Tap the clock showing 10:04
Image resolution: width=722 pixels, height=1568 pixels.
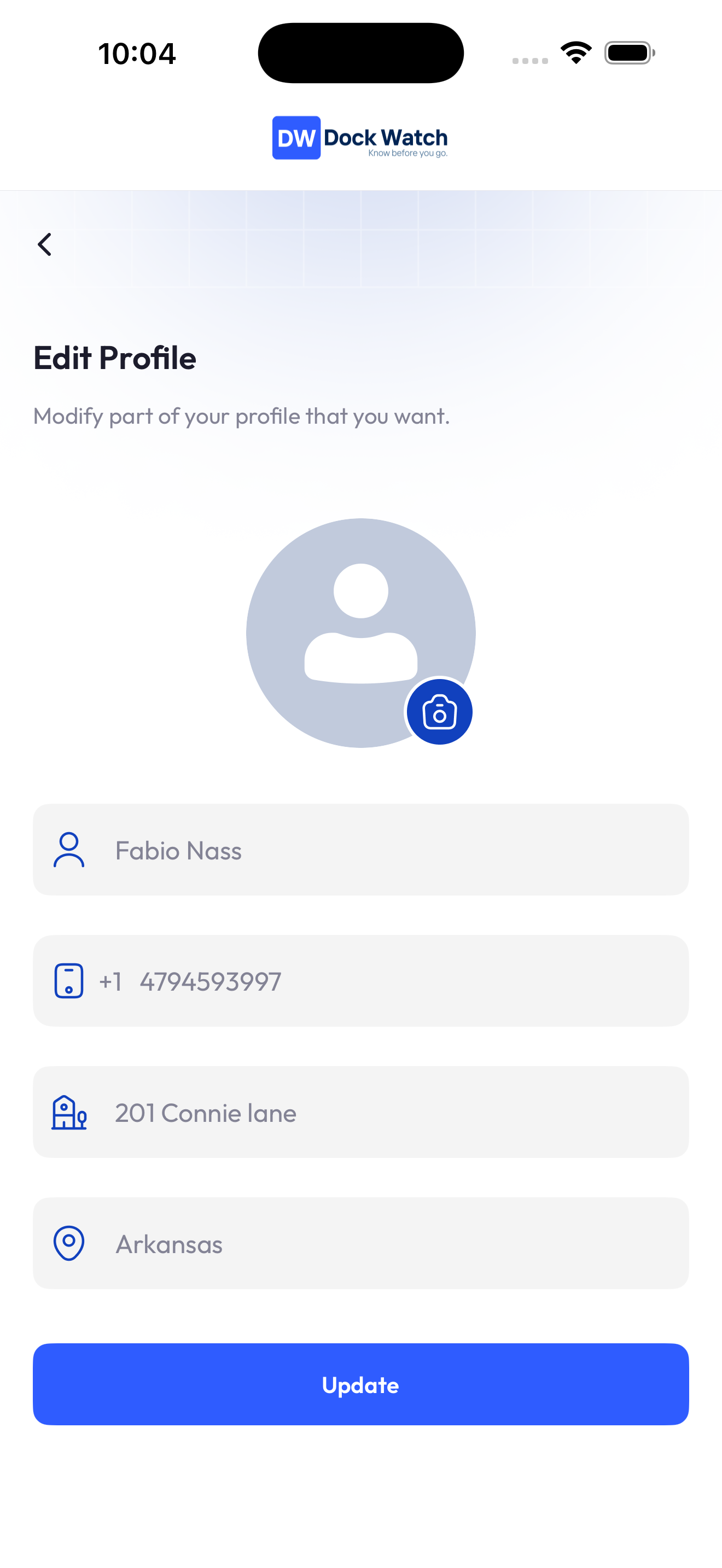137,53
